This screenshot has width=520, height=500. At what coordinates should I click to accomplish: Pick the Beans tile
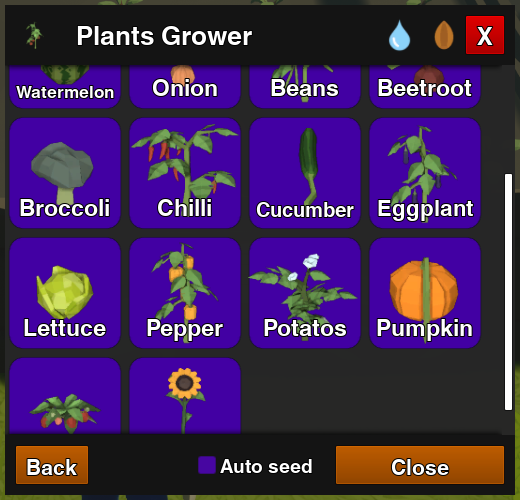click(305, 86)
